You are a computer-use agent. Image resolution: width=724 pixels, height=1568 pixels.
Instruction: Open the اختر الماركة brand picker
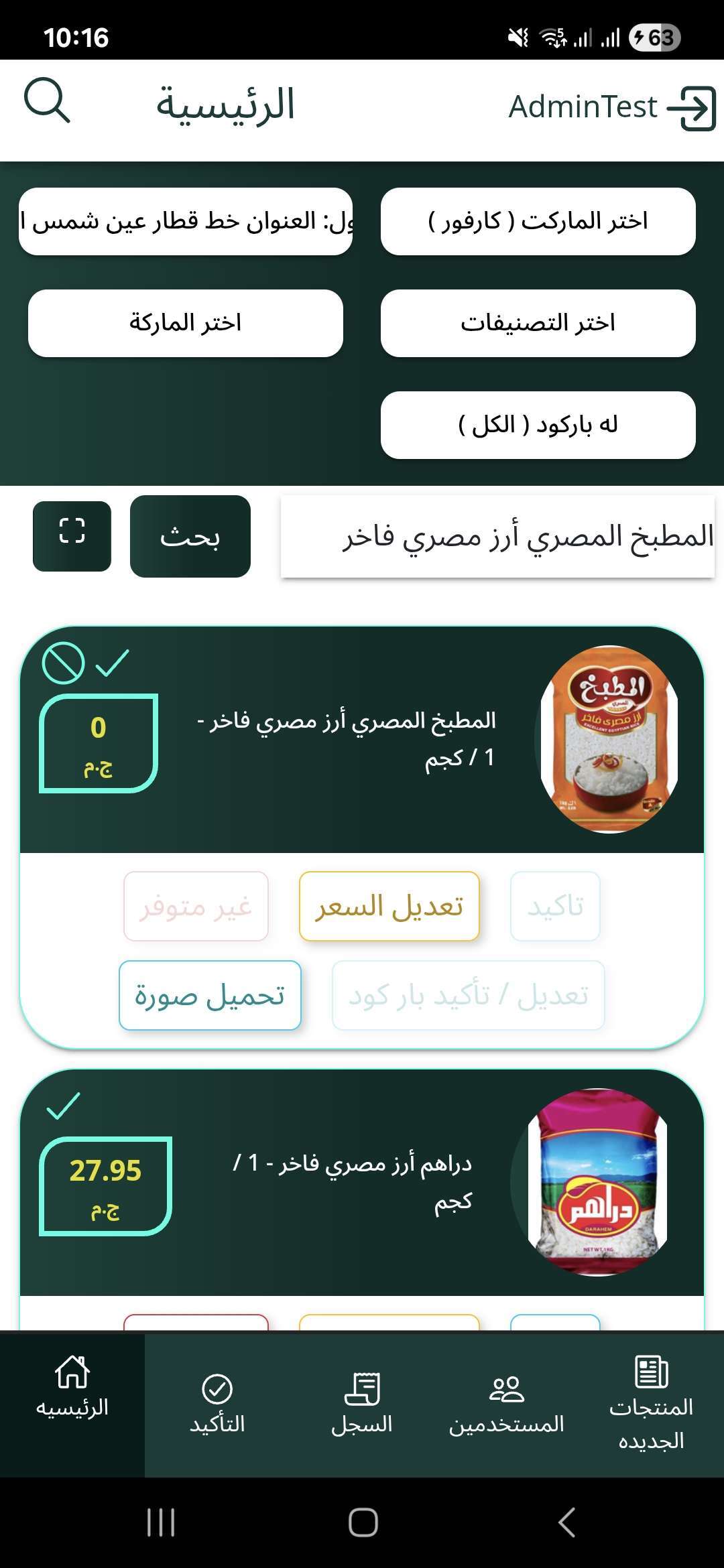coord(186,323)
